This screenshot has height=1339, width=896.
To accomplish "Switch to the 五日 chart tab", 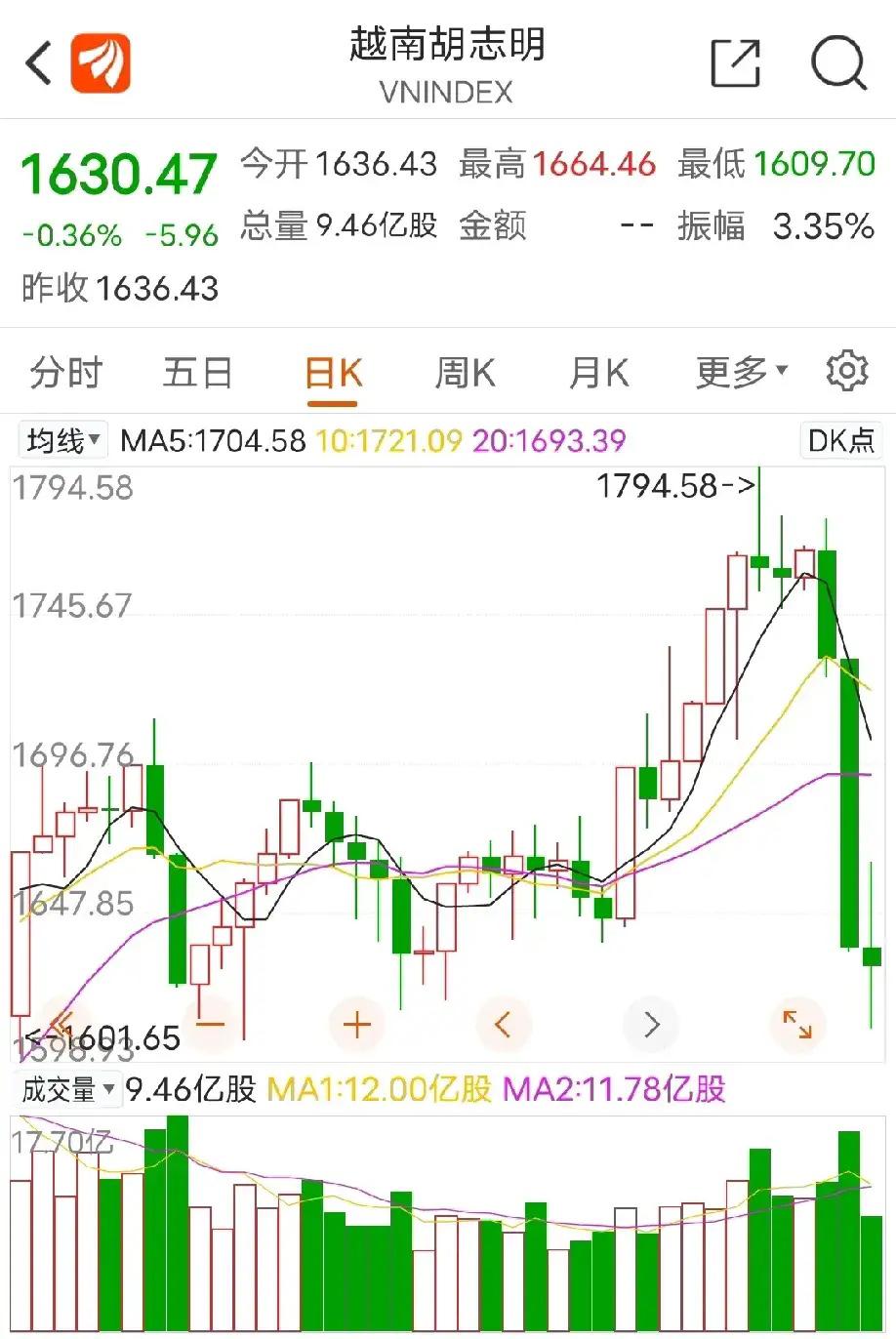I will (198, 373).
